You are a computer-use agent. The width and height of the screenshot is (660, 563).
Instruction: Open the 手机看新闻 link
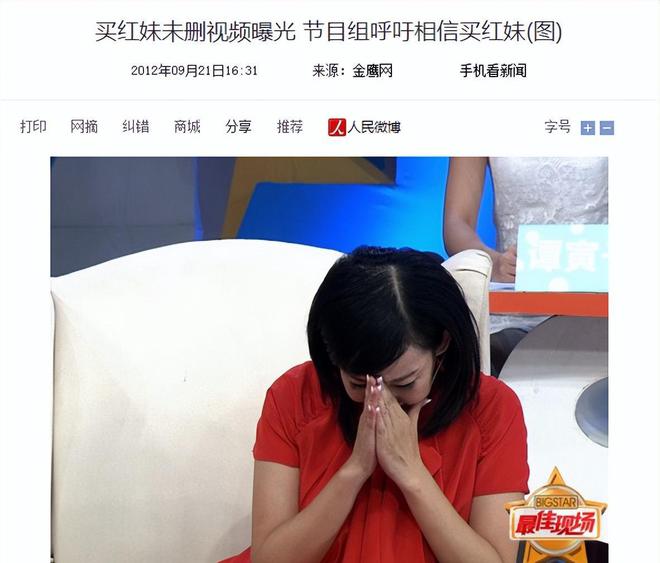[493, 71]
